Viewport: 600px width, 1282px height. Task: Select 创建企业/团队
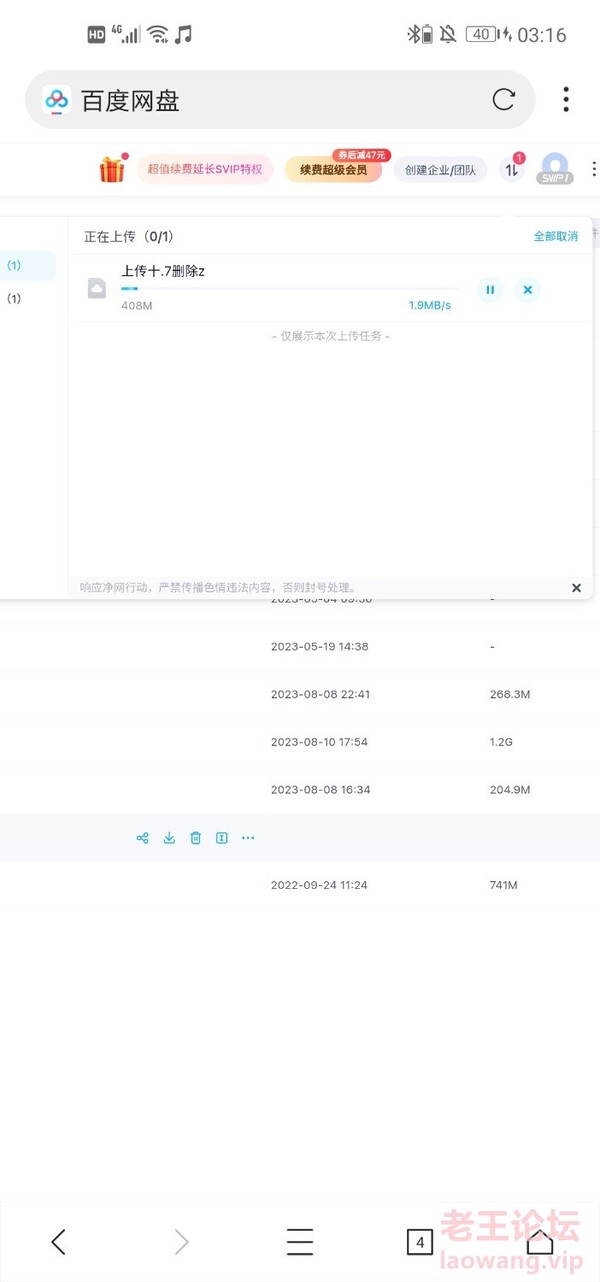click(440, 169)
